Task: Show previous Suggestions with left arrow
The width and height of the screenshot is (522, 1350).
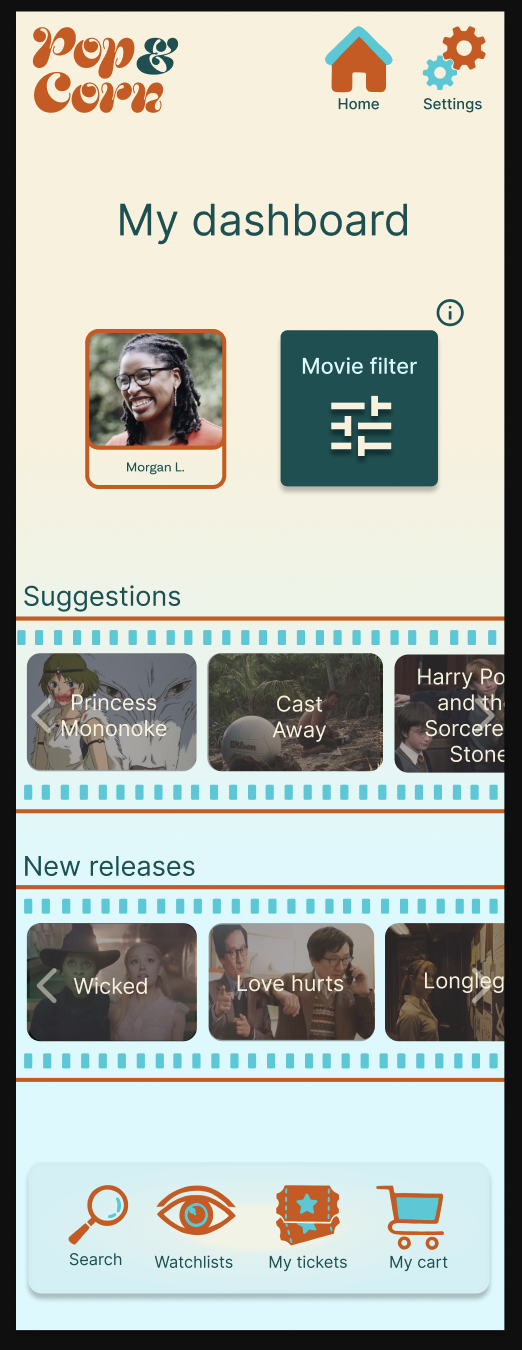Action: (x=41, y=714)
